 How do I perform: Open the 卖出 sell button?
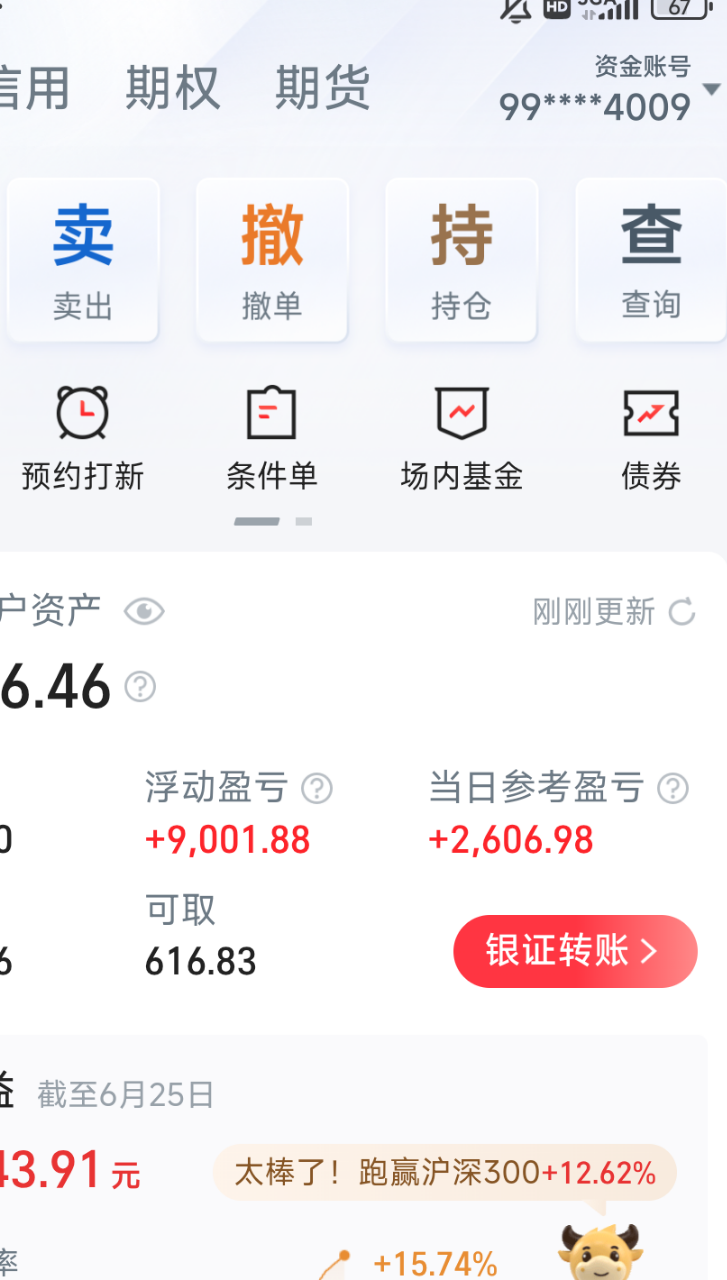[83, 260]
